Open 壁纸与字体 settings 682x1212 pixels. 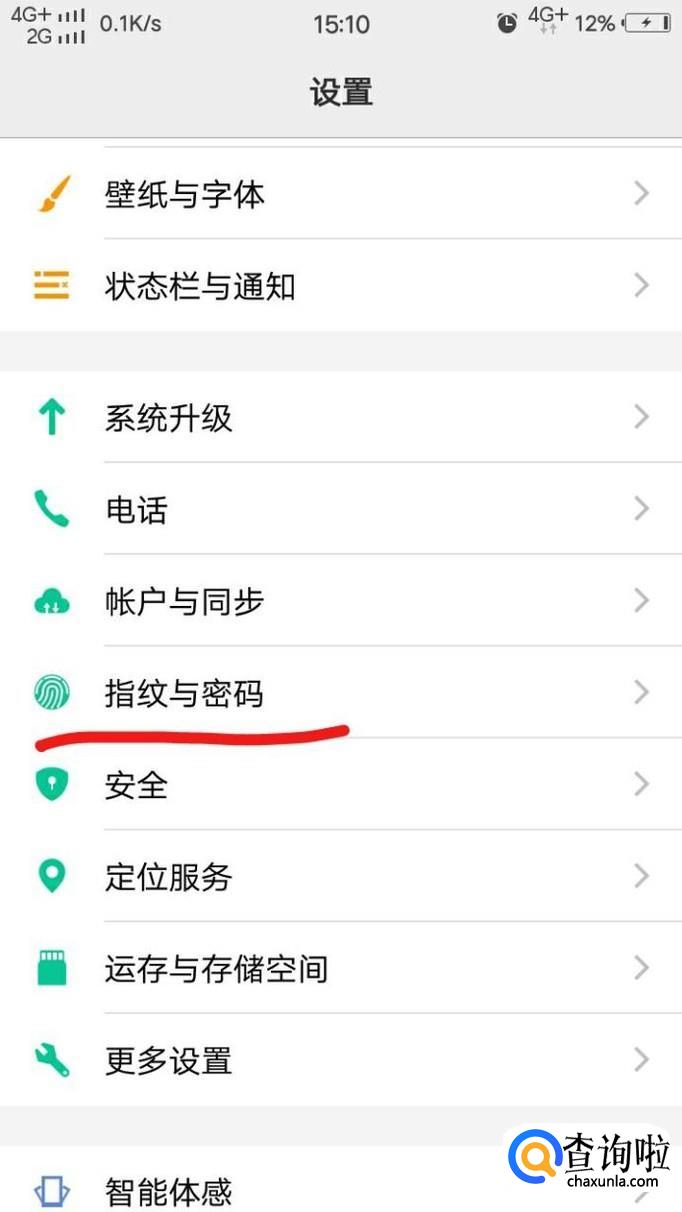coord(340,194)
